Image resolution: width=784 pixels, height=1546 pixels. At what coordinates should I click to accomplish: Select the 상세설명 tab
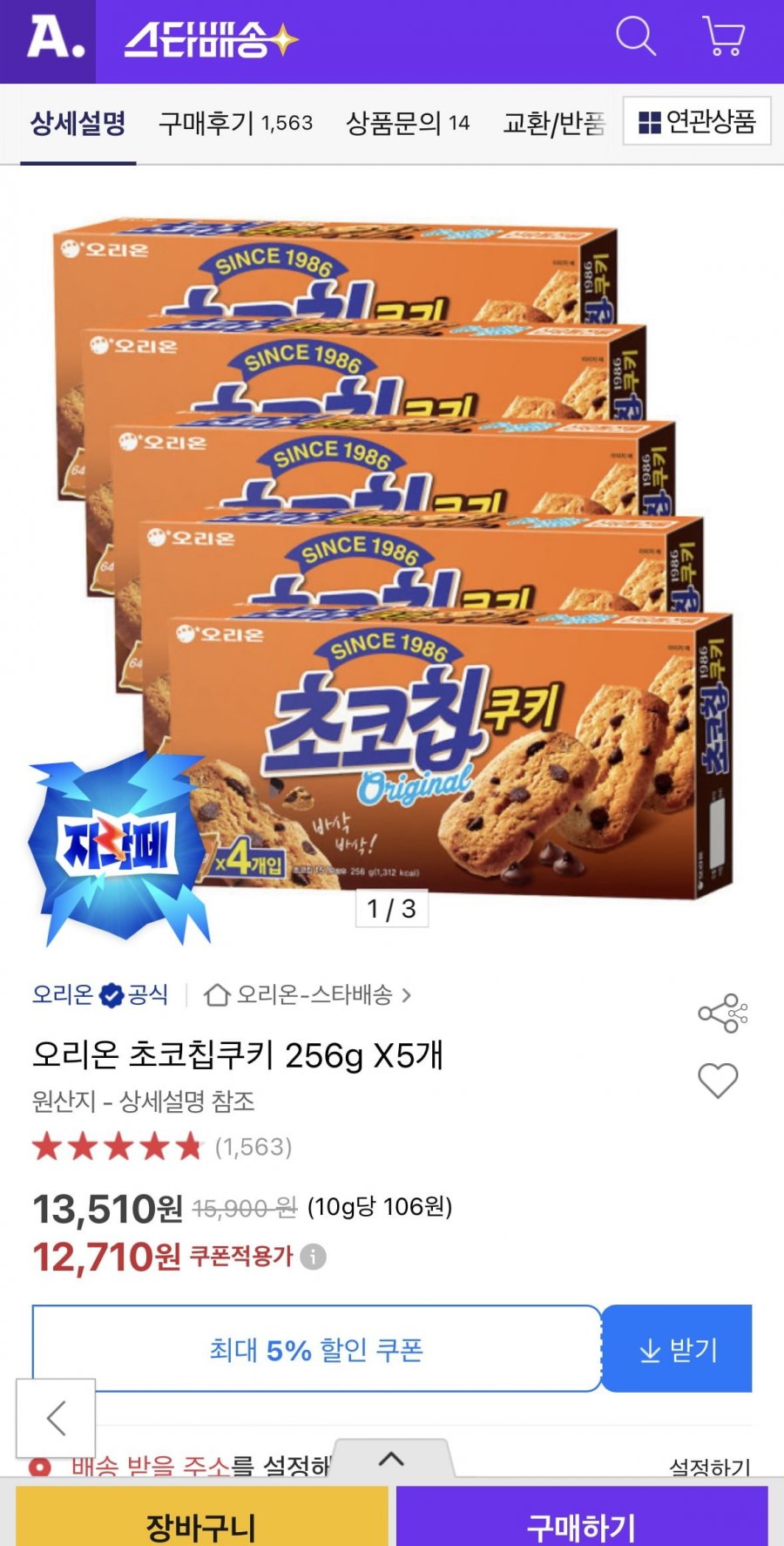click(x=78, y=123)
